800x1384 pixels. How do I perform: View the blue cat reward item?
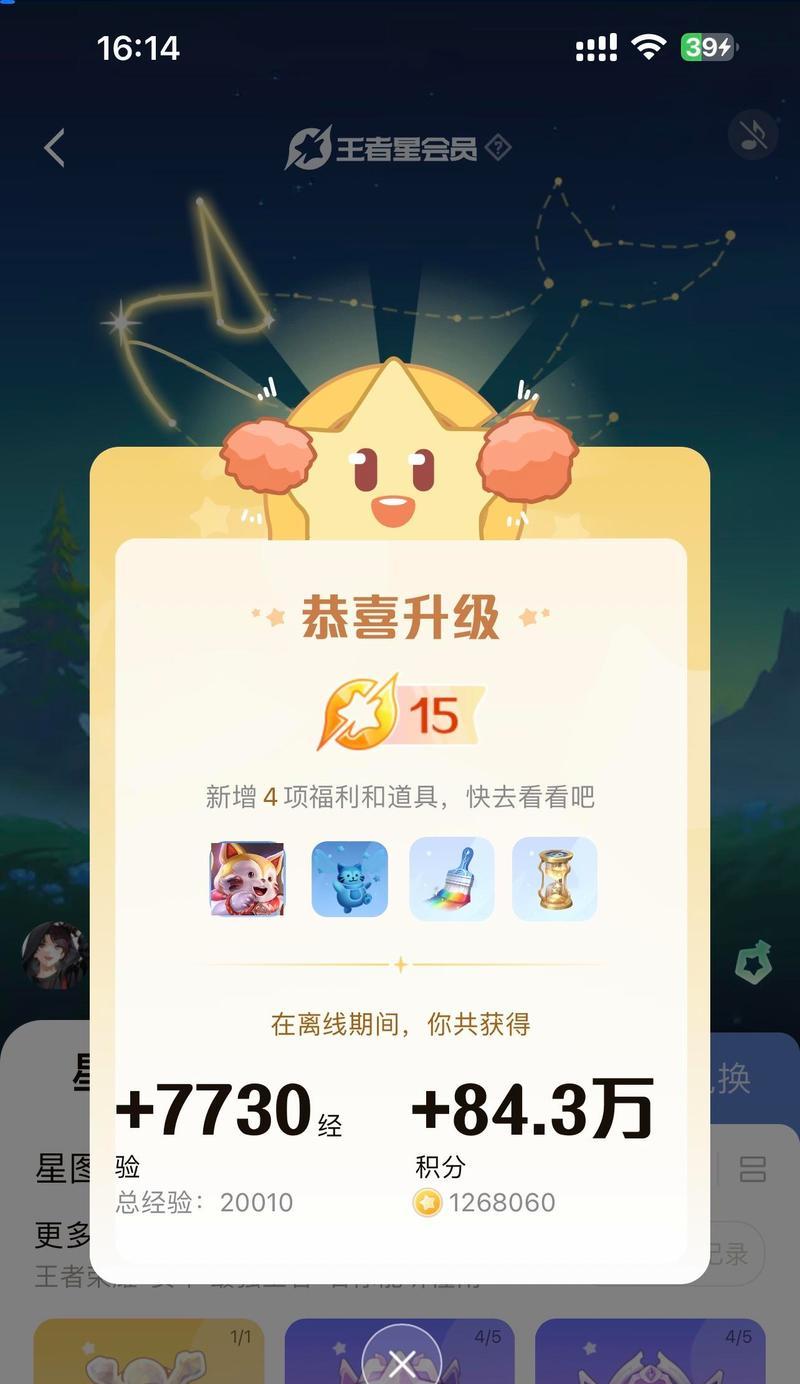pos(350,879)
